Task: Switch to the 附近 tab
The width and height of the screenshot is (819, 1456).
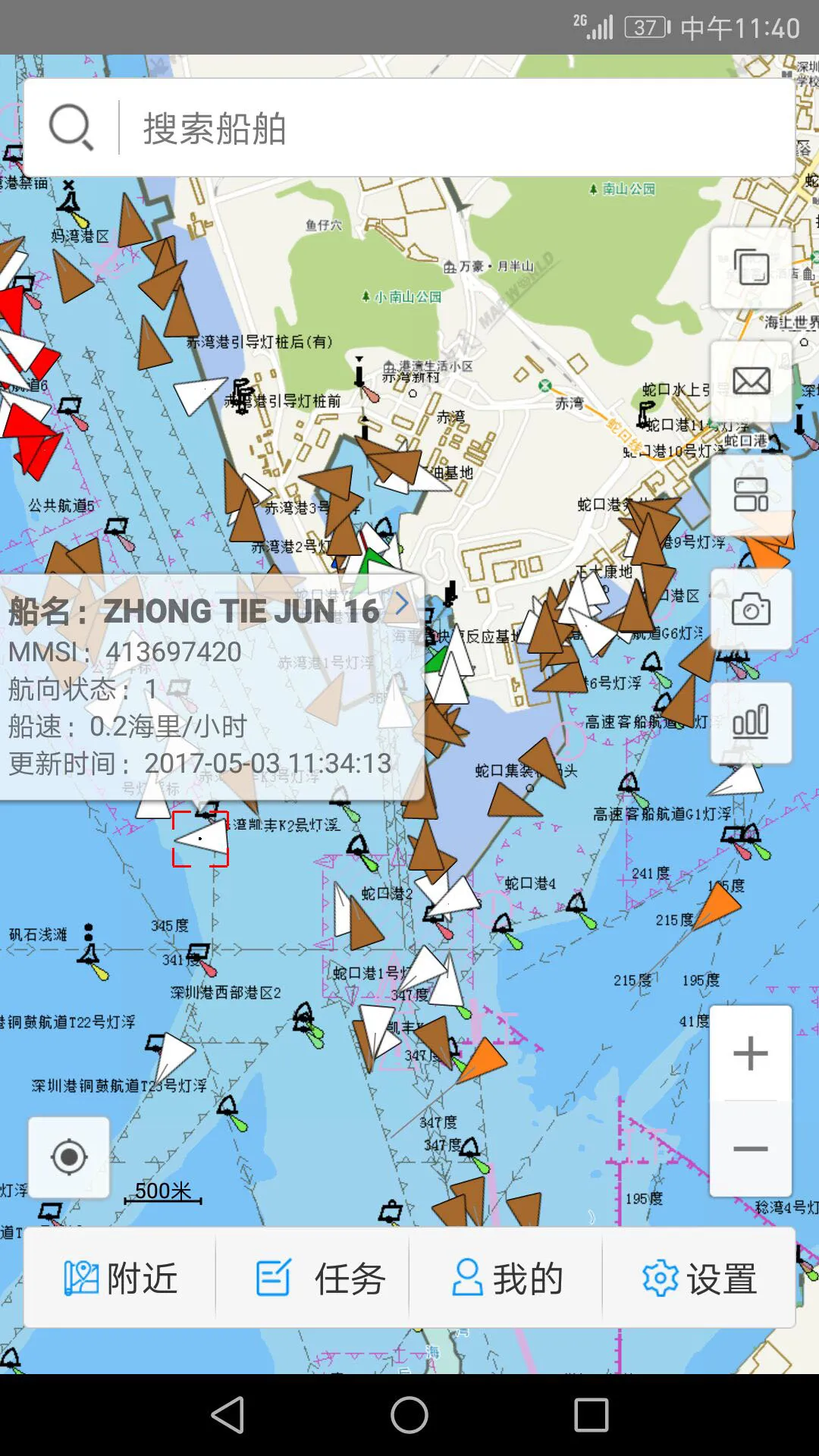Action: (x=120, y=1279)
